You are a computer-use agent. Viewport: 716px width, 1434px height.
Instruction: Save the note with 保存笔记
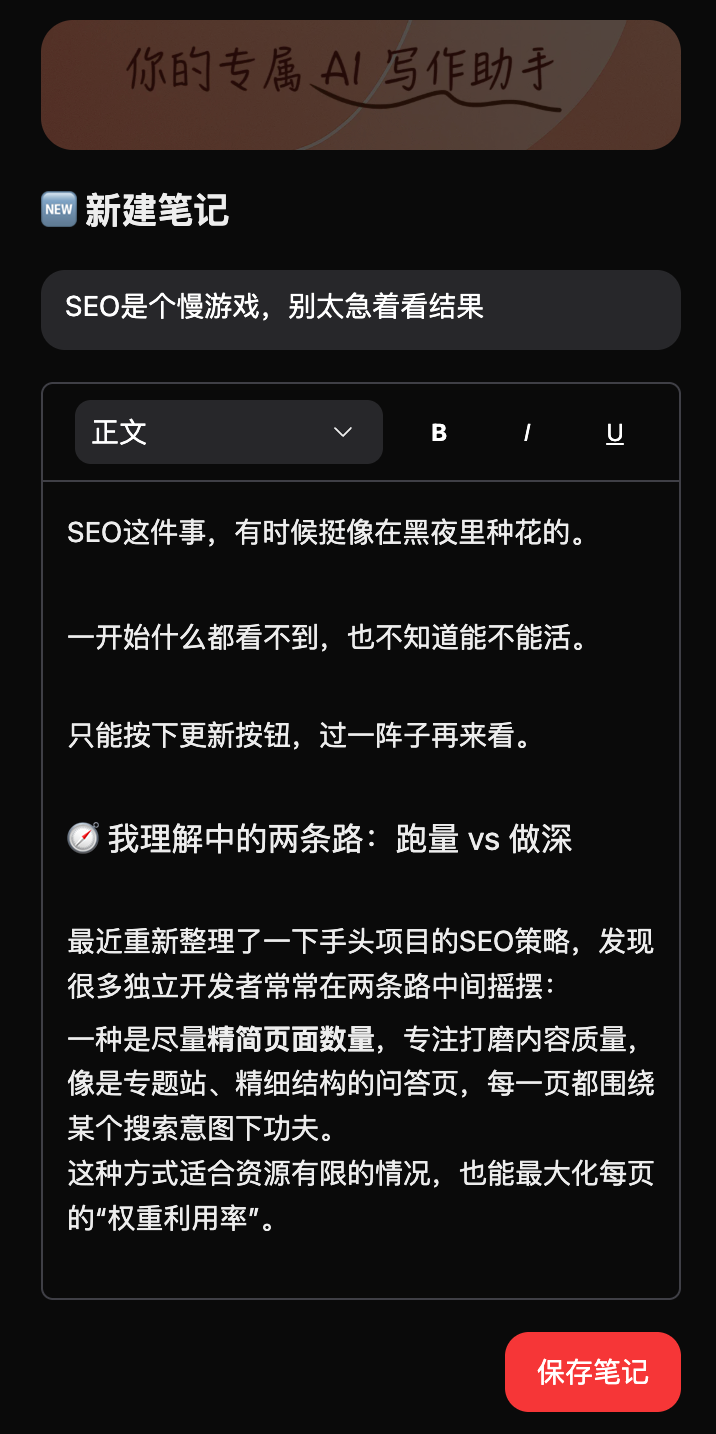(593, 1372)
